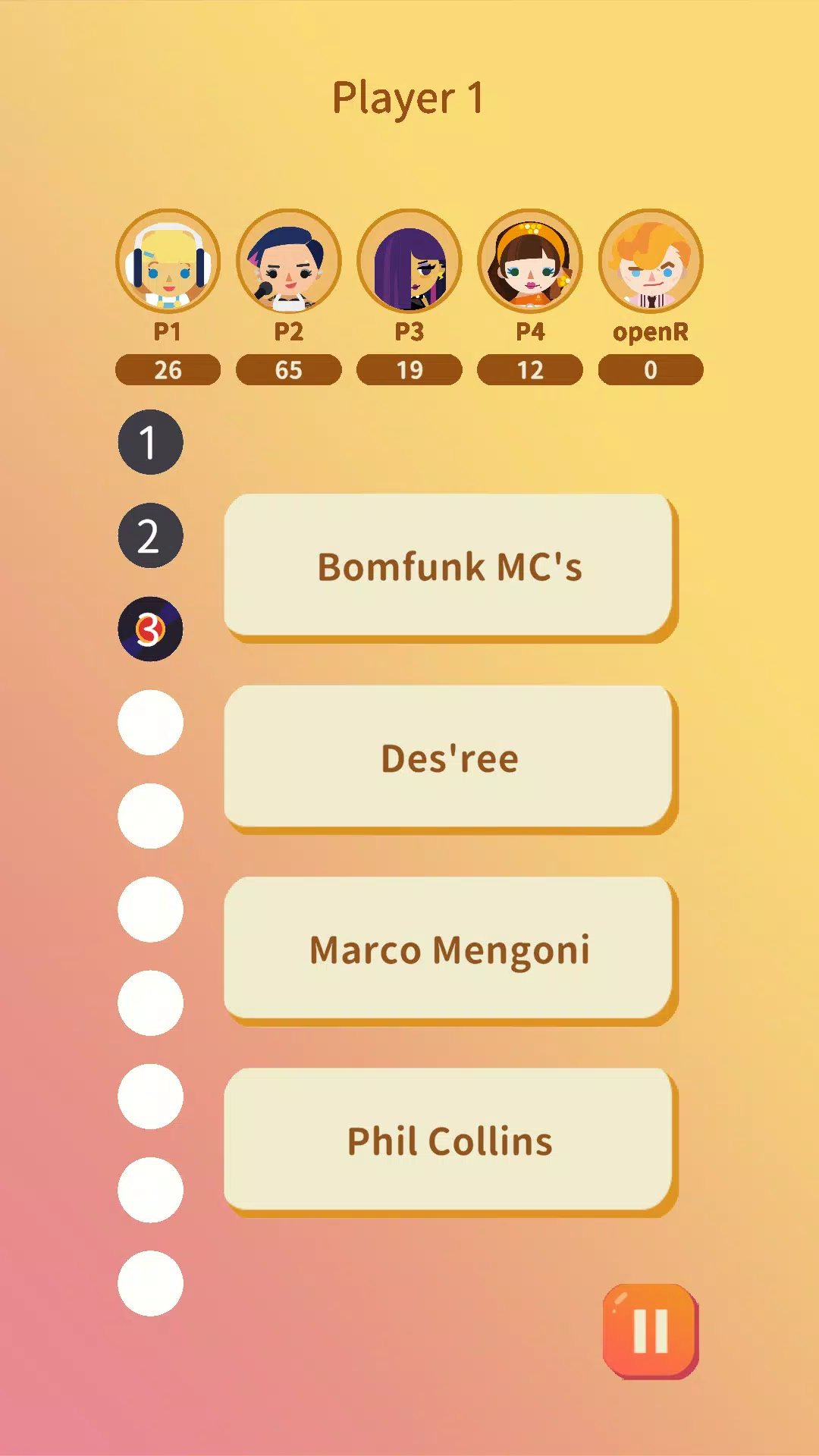Answer with Phil Collins

(x=449, y=1141)
